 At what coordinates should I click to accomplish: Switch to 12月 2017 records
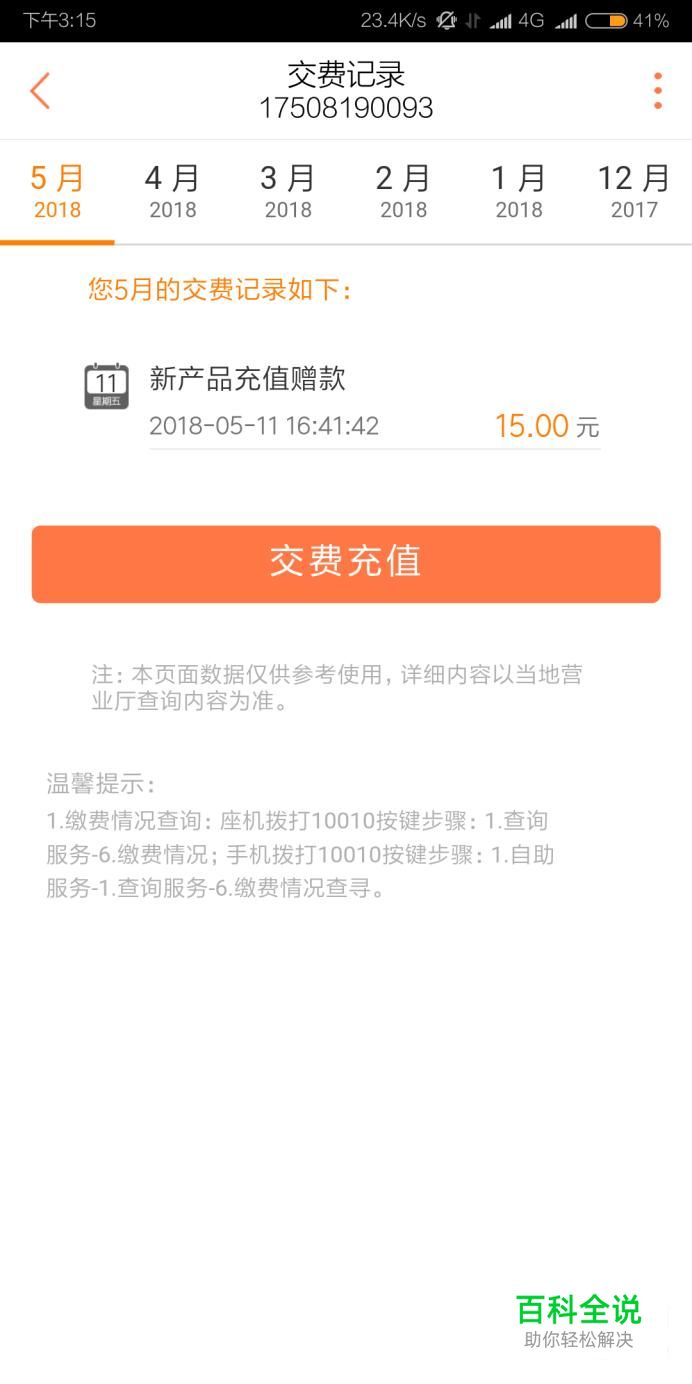634,191
